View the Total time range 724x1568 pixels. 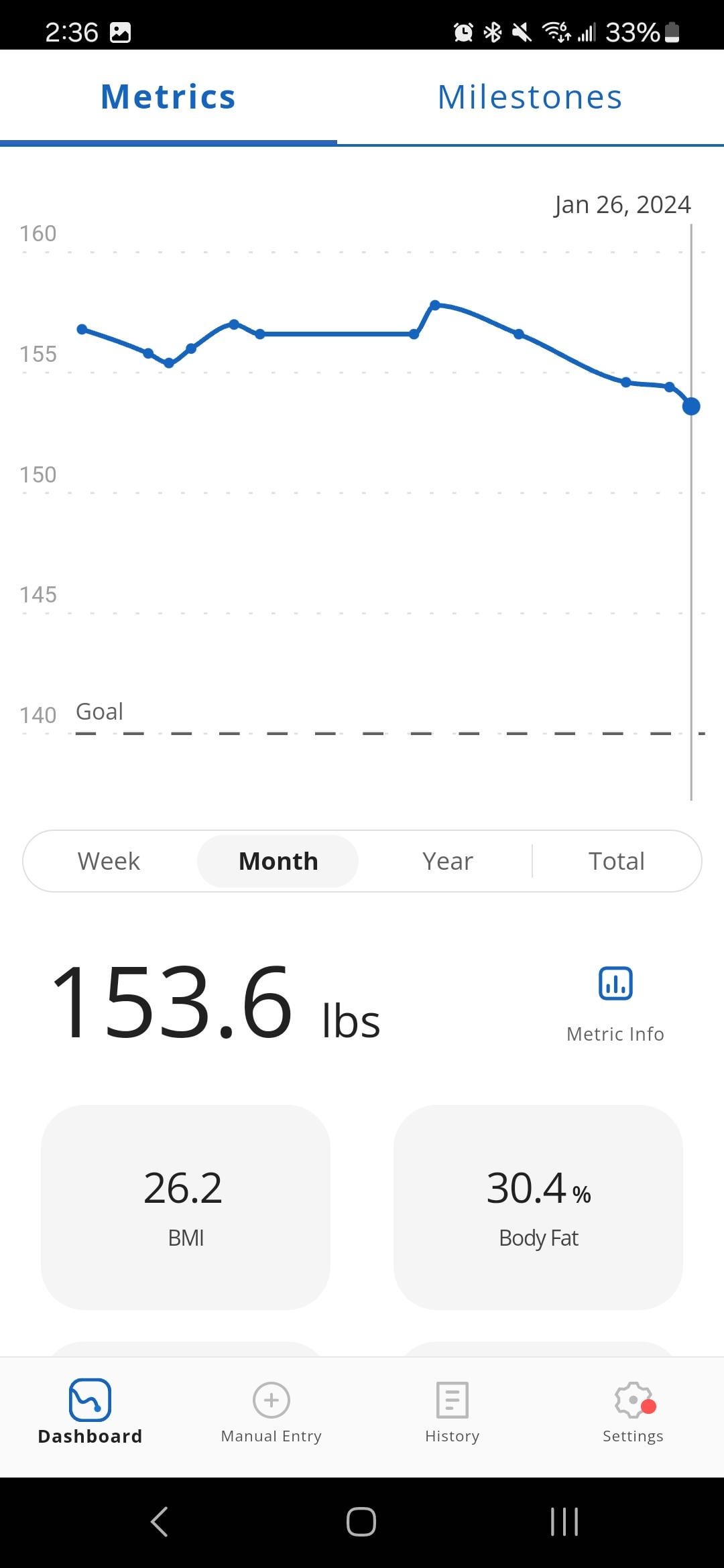click(616, 861)
